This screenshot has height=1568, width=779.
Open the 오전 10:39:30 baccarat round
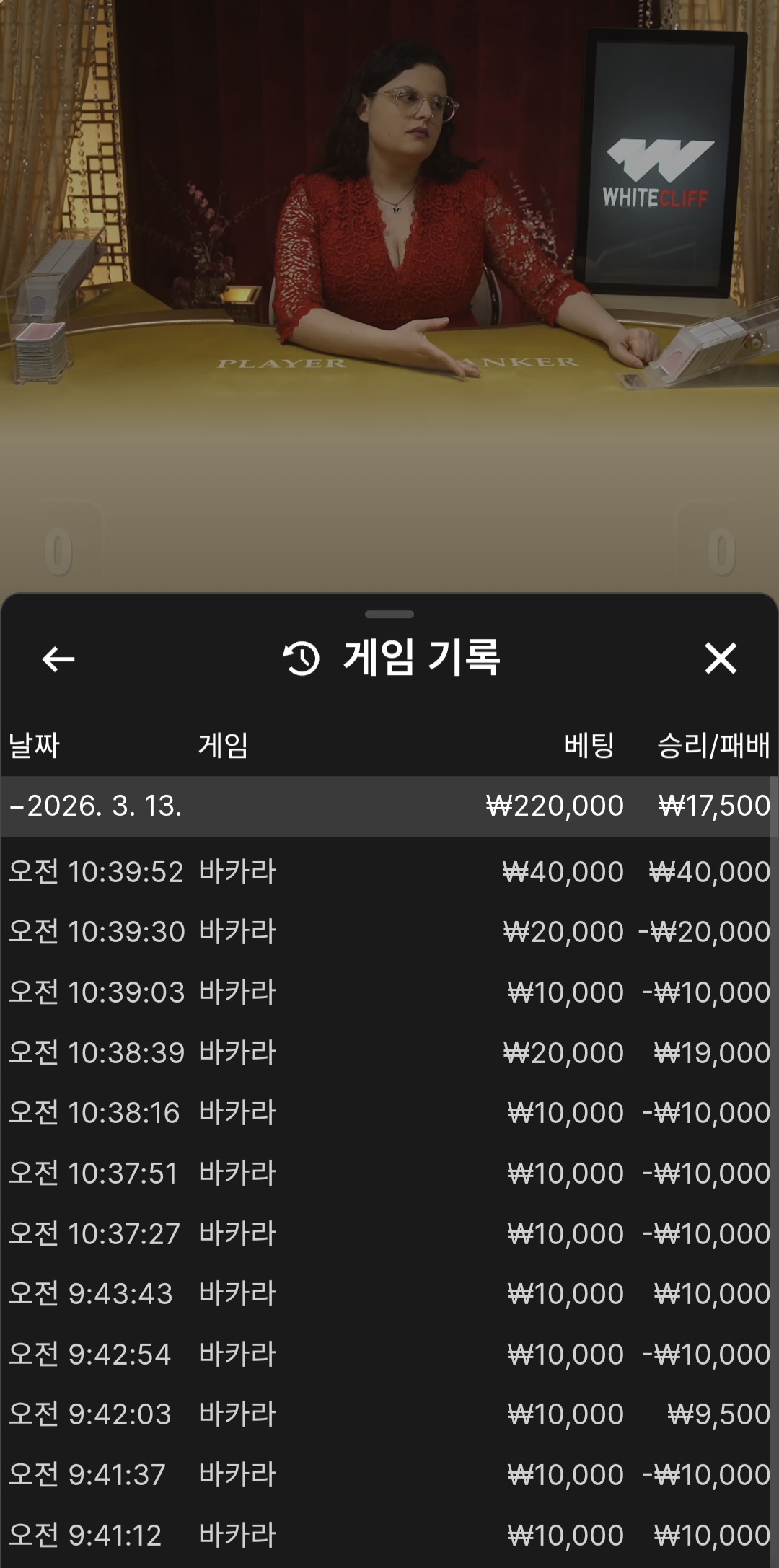click(389, 932)
